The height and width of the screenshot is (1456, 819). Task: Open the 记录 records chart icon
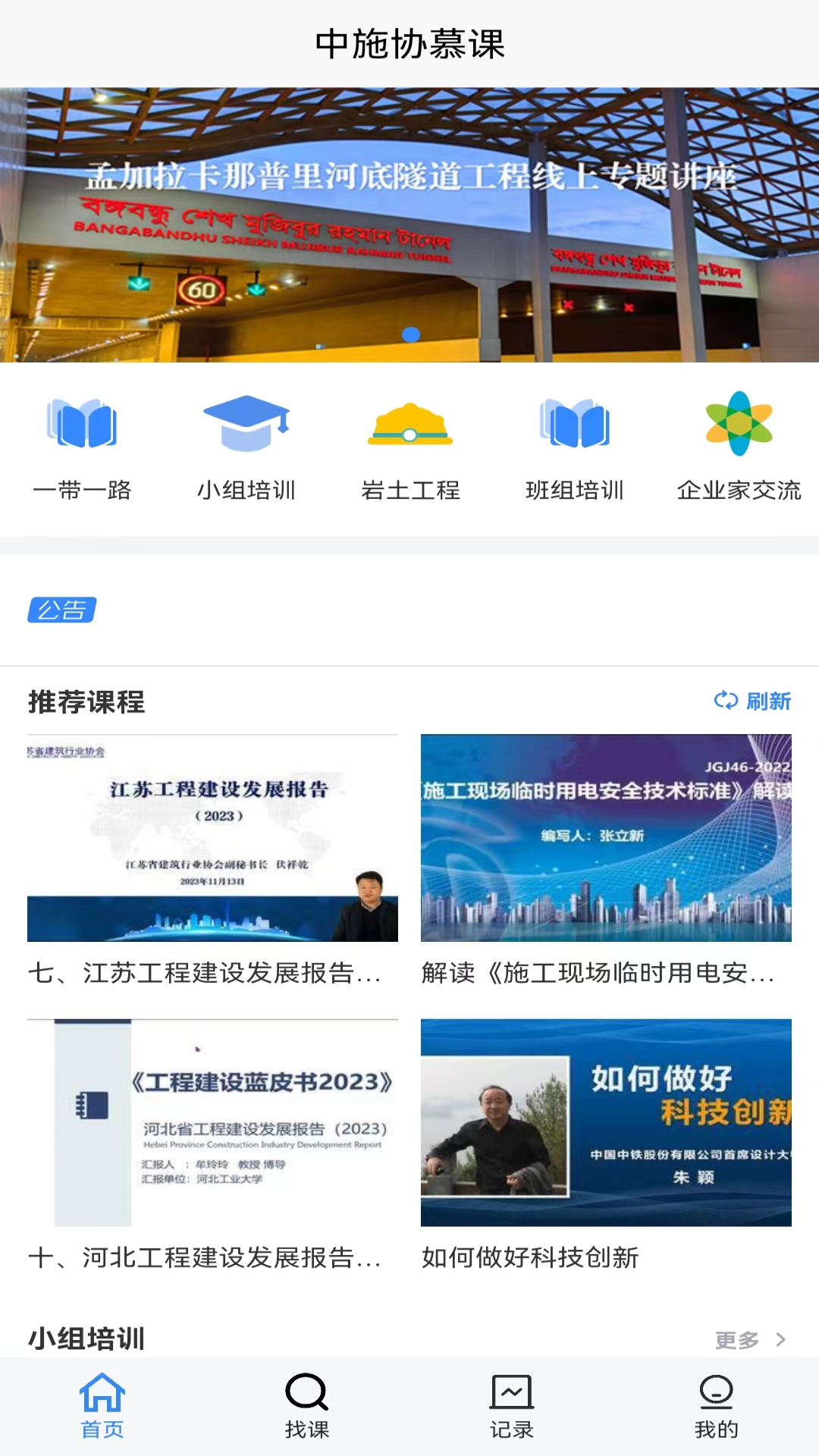(511, 1393)
